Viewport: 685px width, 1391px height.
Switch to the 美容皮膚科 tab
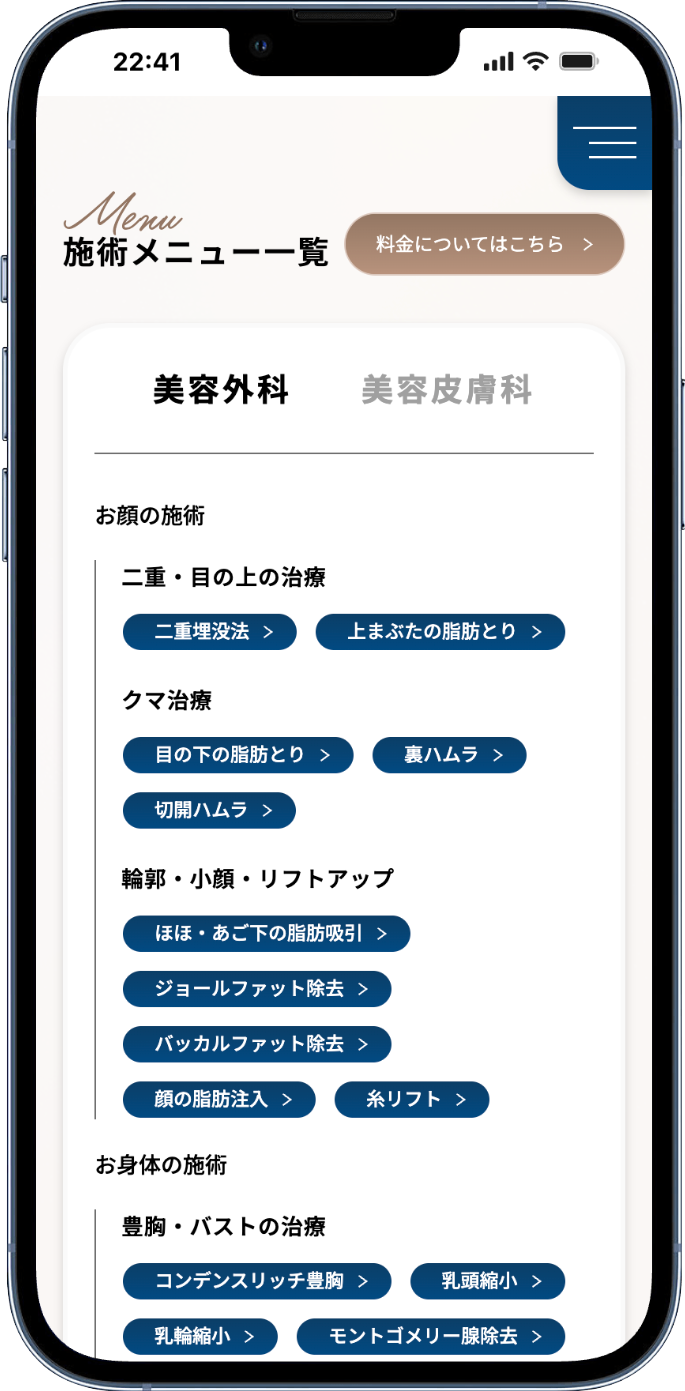click(x=446, y=390)
